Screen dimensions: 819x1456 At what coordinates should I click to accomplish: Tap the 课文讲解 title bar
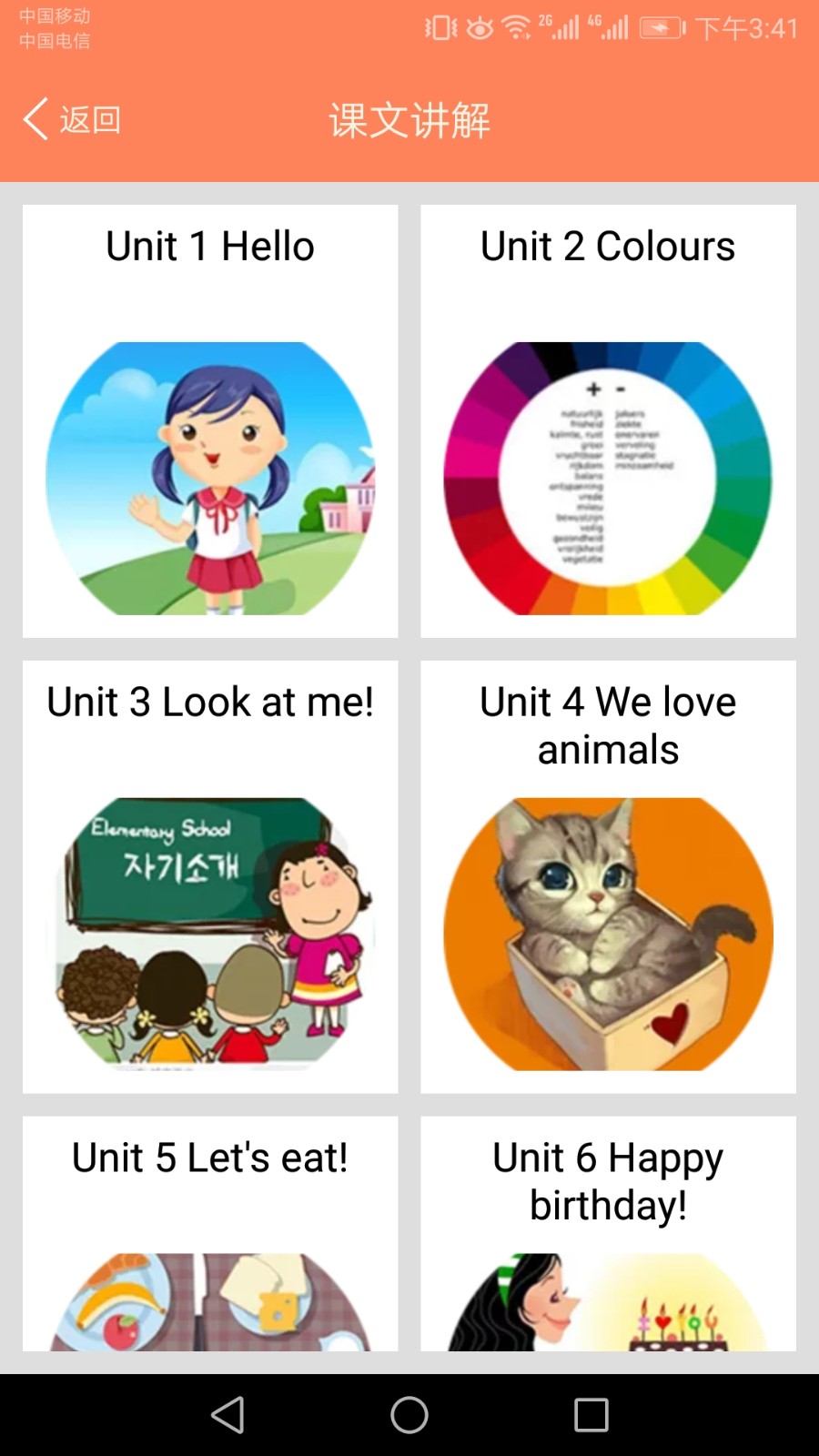409,119
